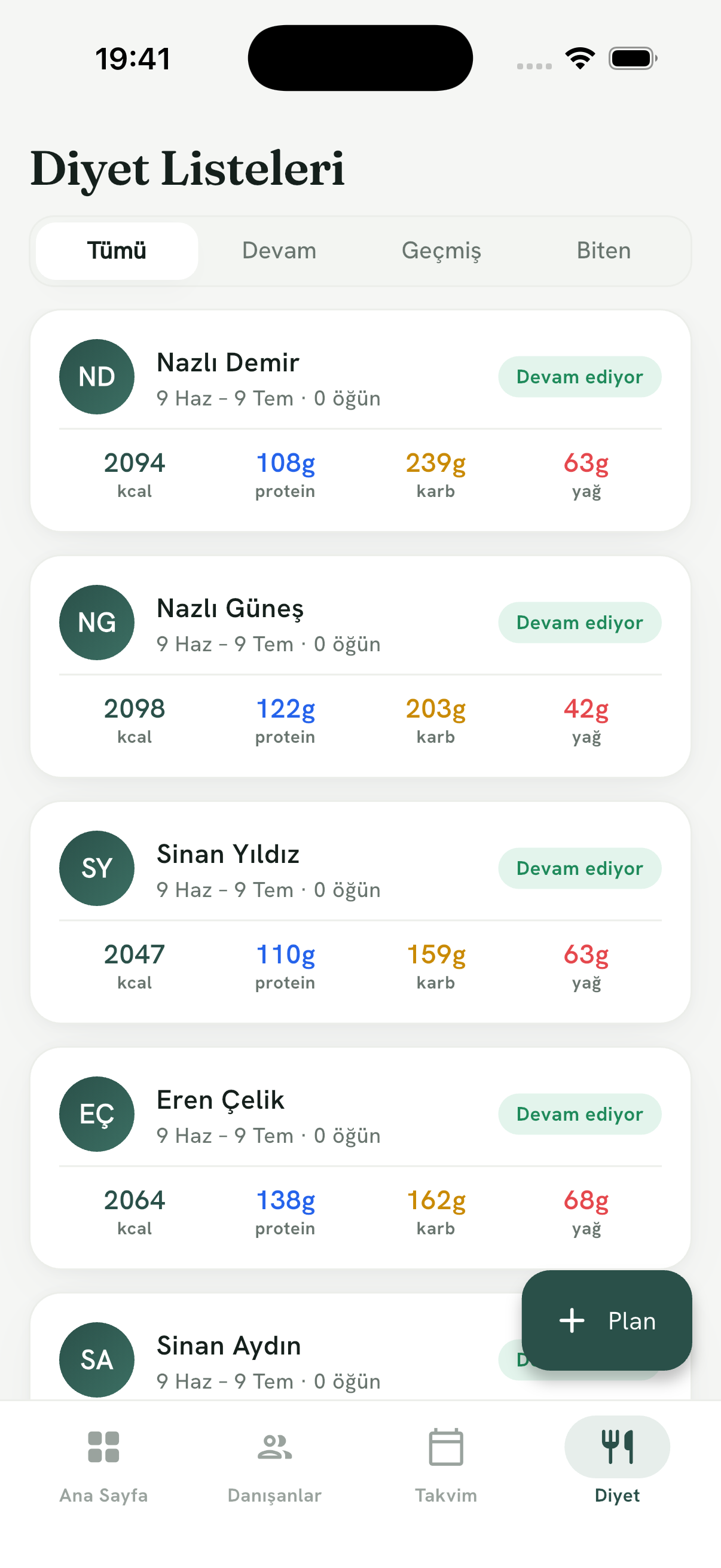The image size is (721, 1568).
Task: Open Nazlı Güneş's diet plan card
Action: 360,667
